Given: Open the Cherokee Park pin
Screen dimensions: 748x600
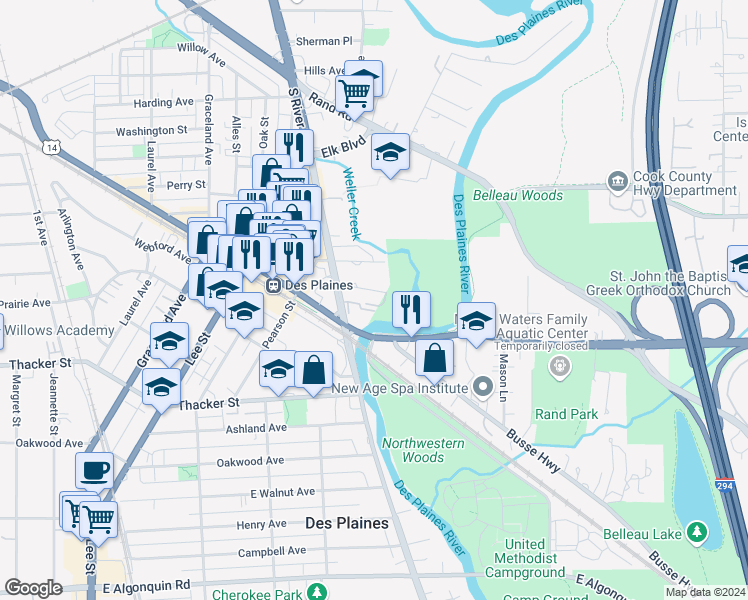Looking at the screenshot, I should [x=317, y=592].
